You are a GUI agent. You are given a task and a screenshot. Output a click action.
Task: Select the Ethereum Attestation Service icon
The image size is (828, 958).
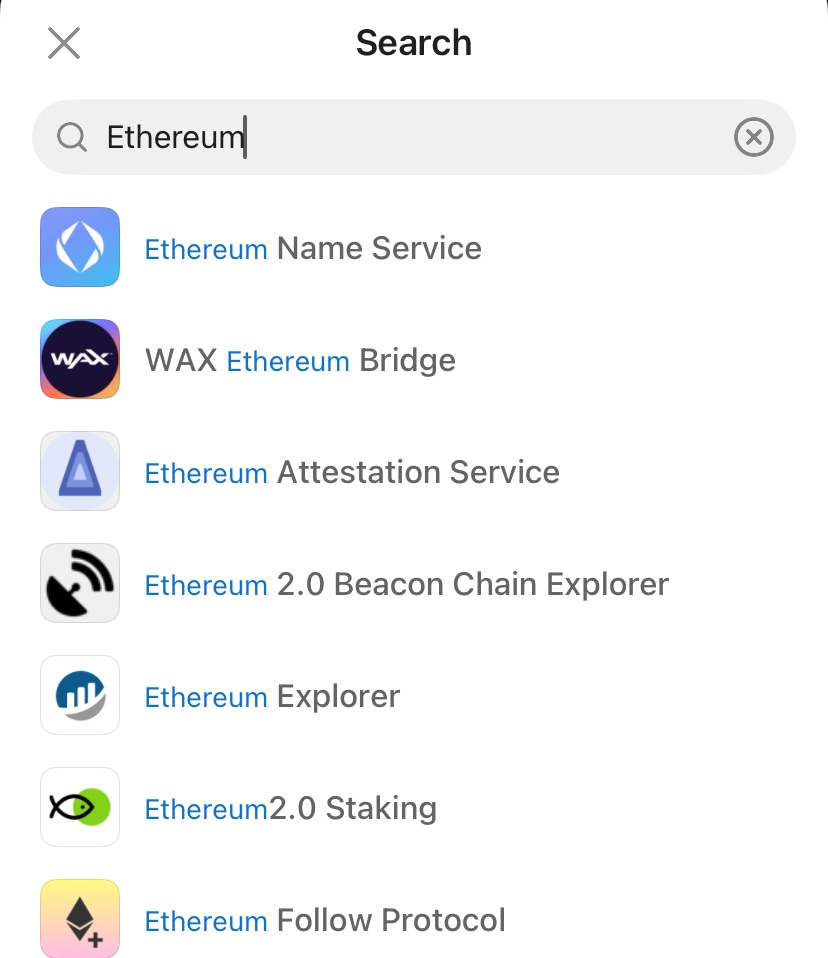pos(80,471)
